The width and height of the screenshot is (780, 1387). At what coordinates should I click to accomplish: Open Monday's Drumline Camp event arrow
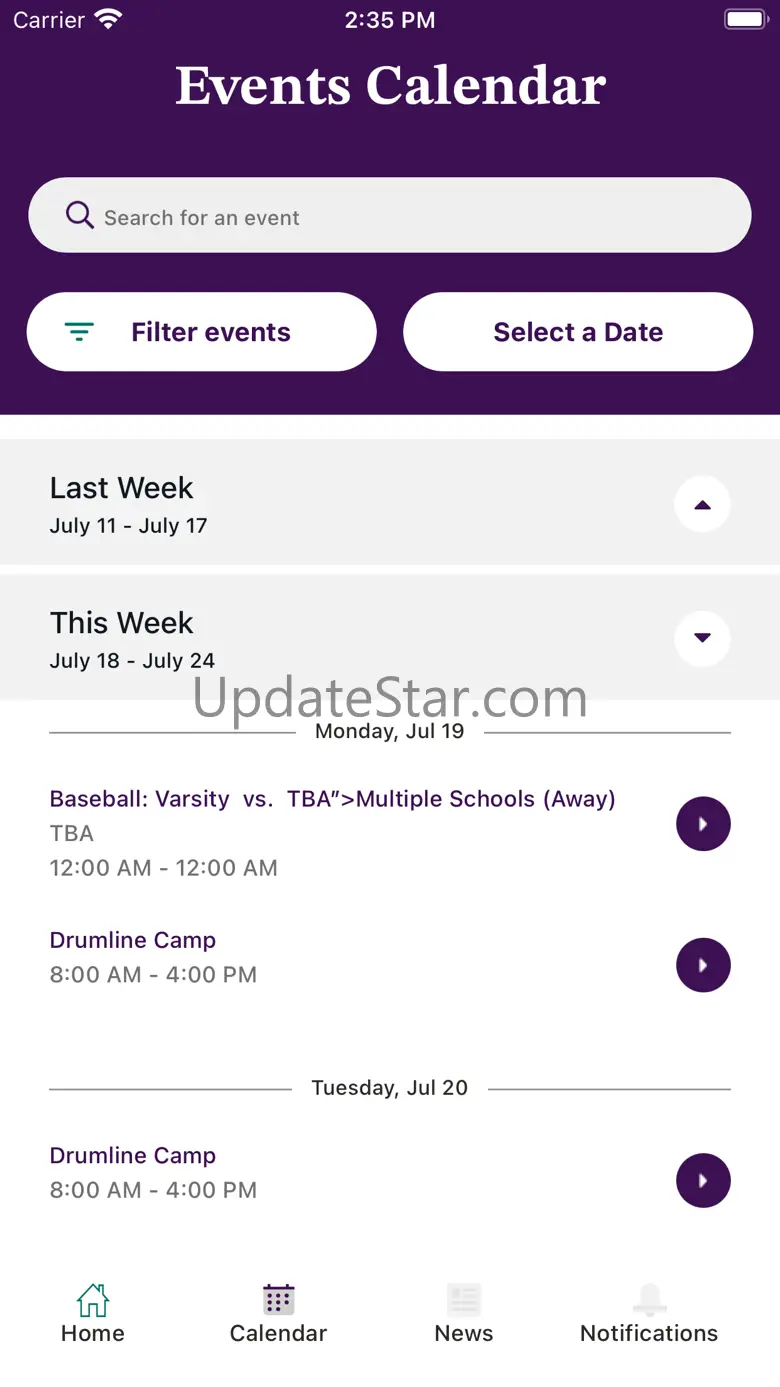click(x=703, y=965)
